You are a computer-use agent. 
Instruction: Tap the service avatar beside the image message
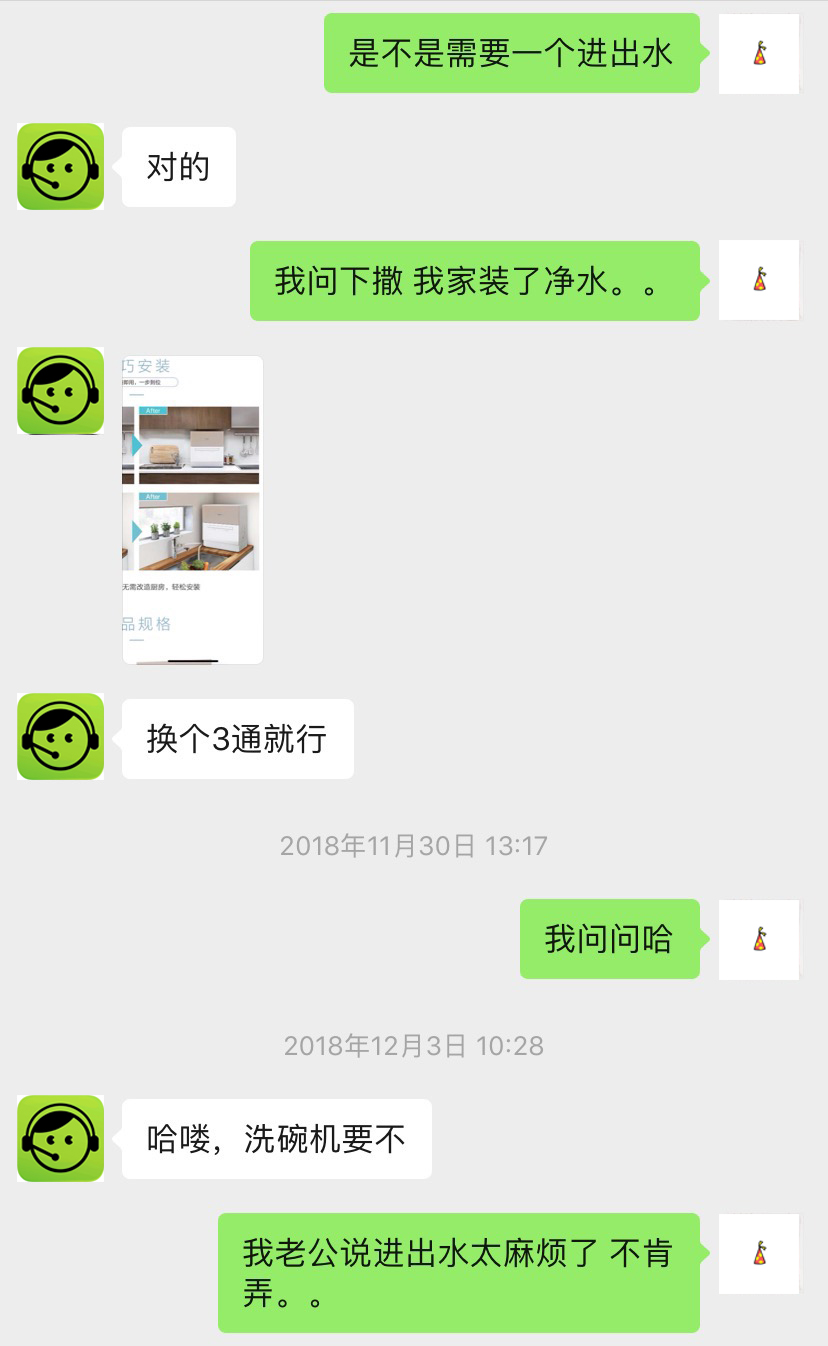tap(61, 391)
